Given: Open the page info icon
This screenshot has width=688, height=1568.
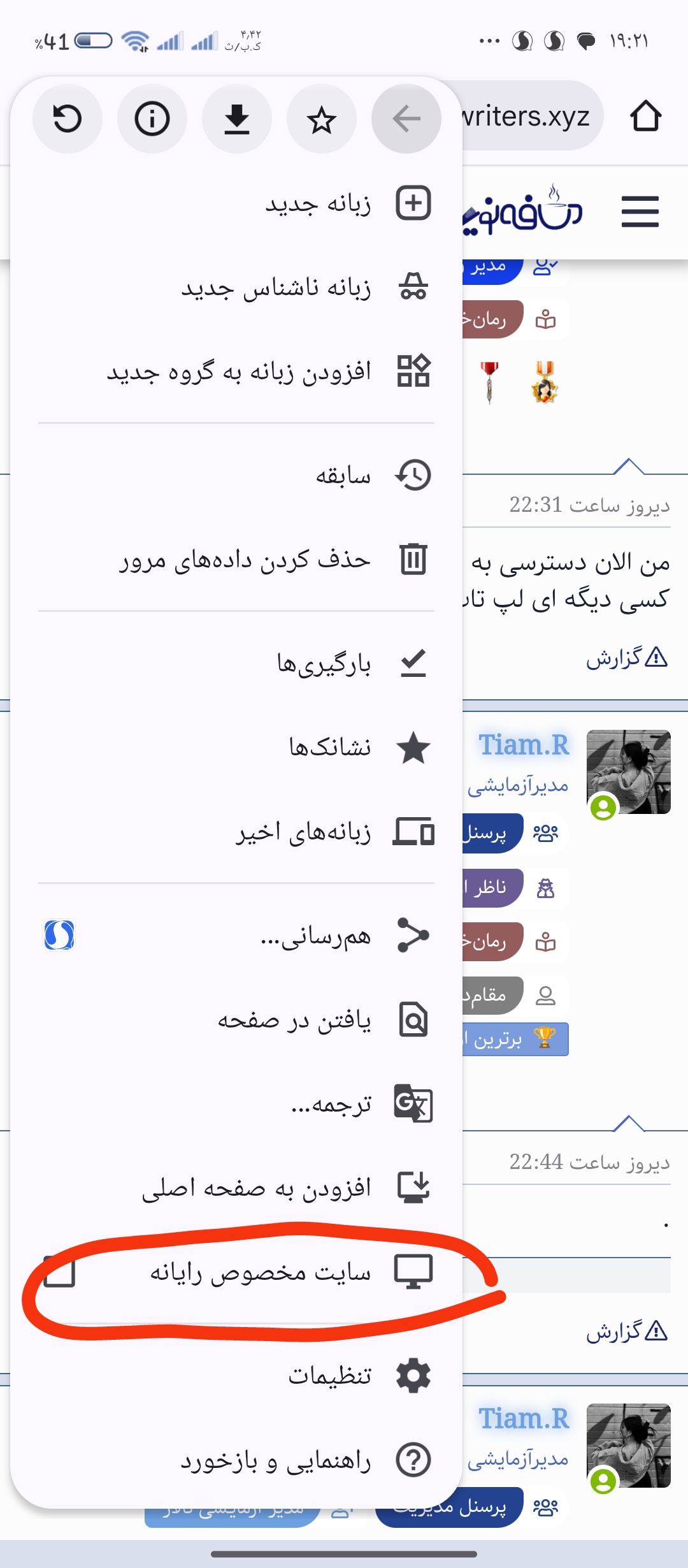Looking at the screenshot, I should 152,119.
